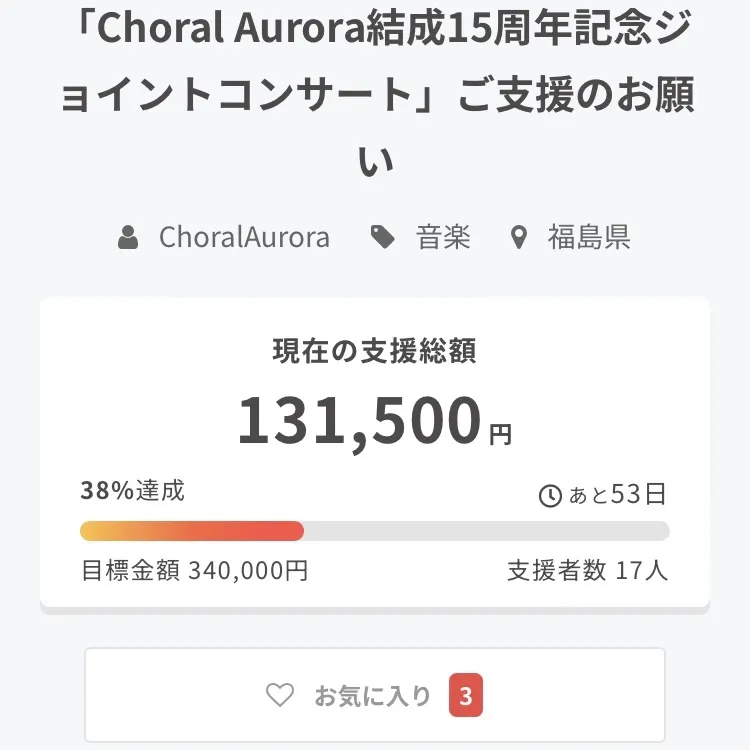Screen dimensions: 750x750
Task: View projects located in 福島県
Action: [588, 238]
